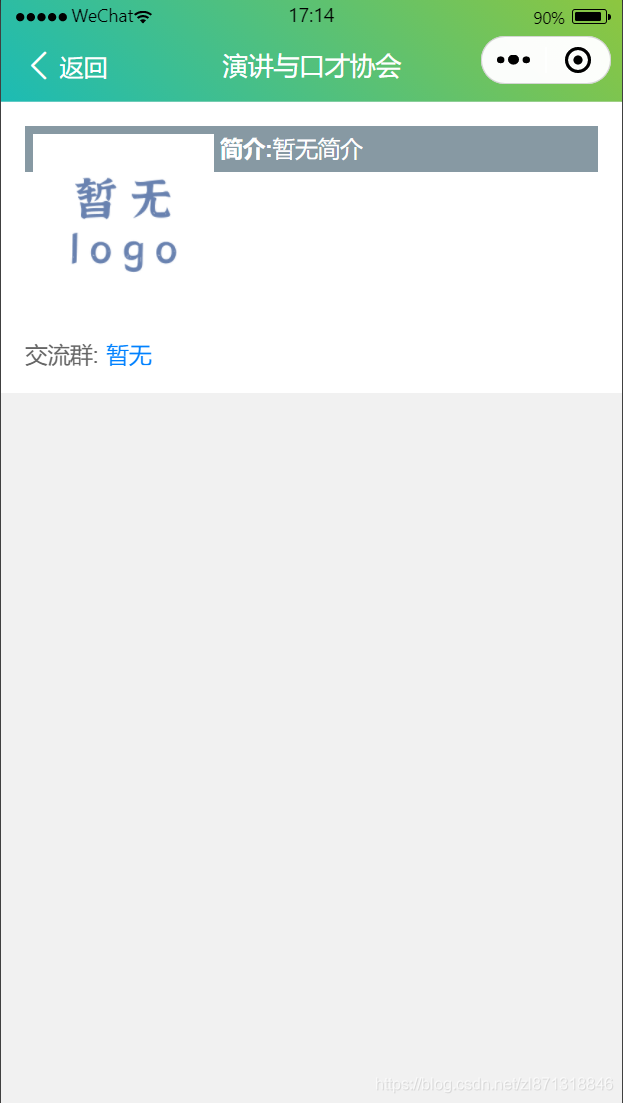This screenshot has height=1103, width=623.
Task: Close the mini program with the circle button
Action: [x=577, y=60]
